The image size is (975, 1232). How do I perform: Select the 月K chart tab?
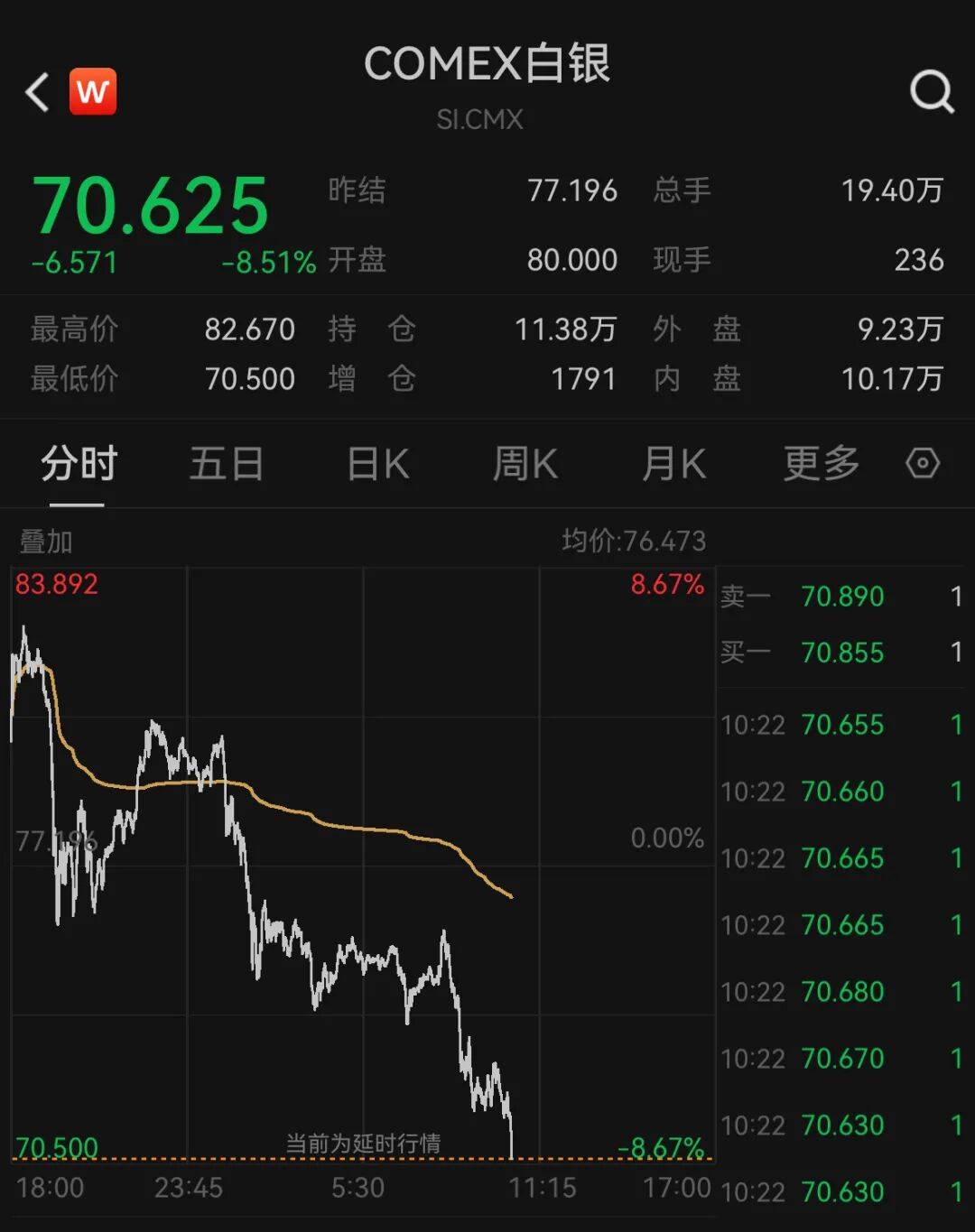coord(673,464)
